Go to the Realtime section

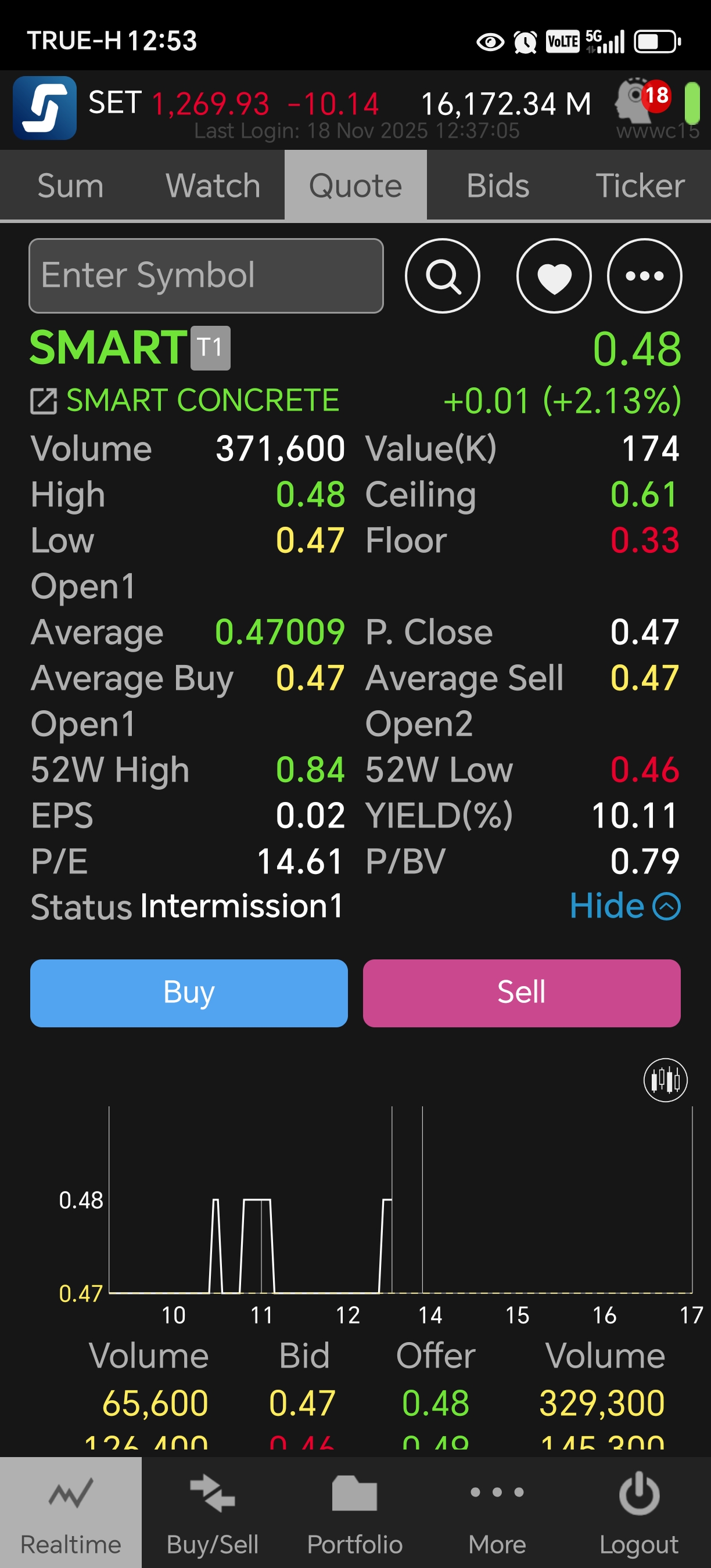coord(71,1512)
